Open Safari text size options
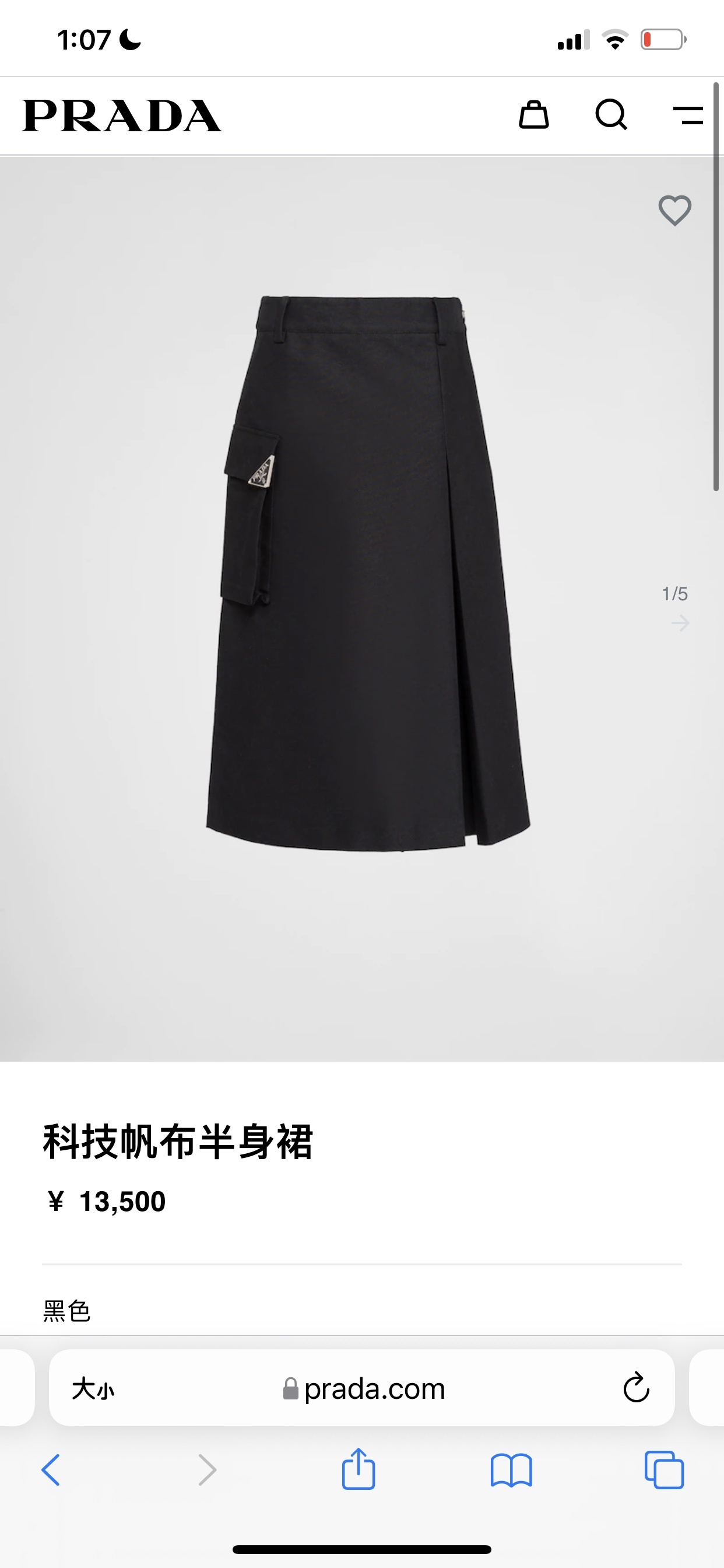This screenshot has width=724, height=1568. (x=93, y=1389)
